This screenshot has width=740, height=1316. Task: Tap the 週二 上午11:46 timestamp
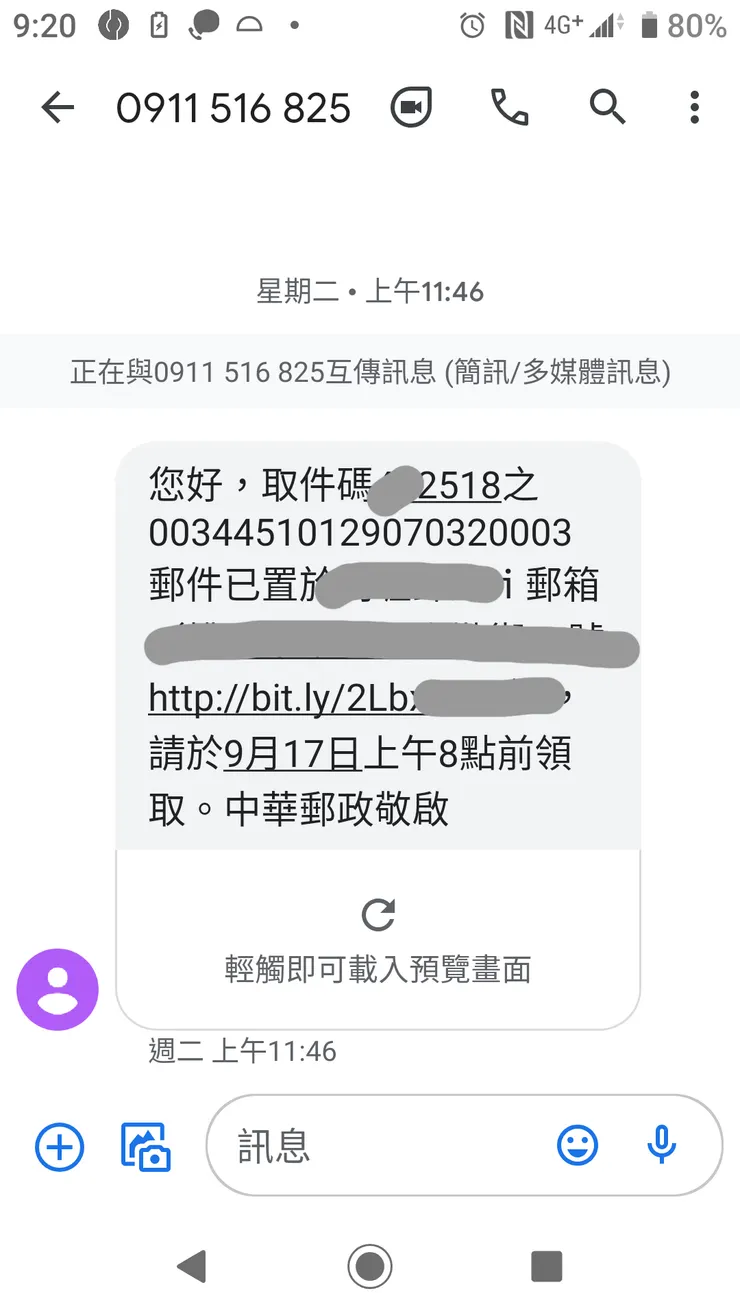tap(245, 1051)
